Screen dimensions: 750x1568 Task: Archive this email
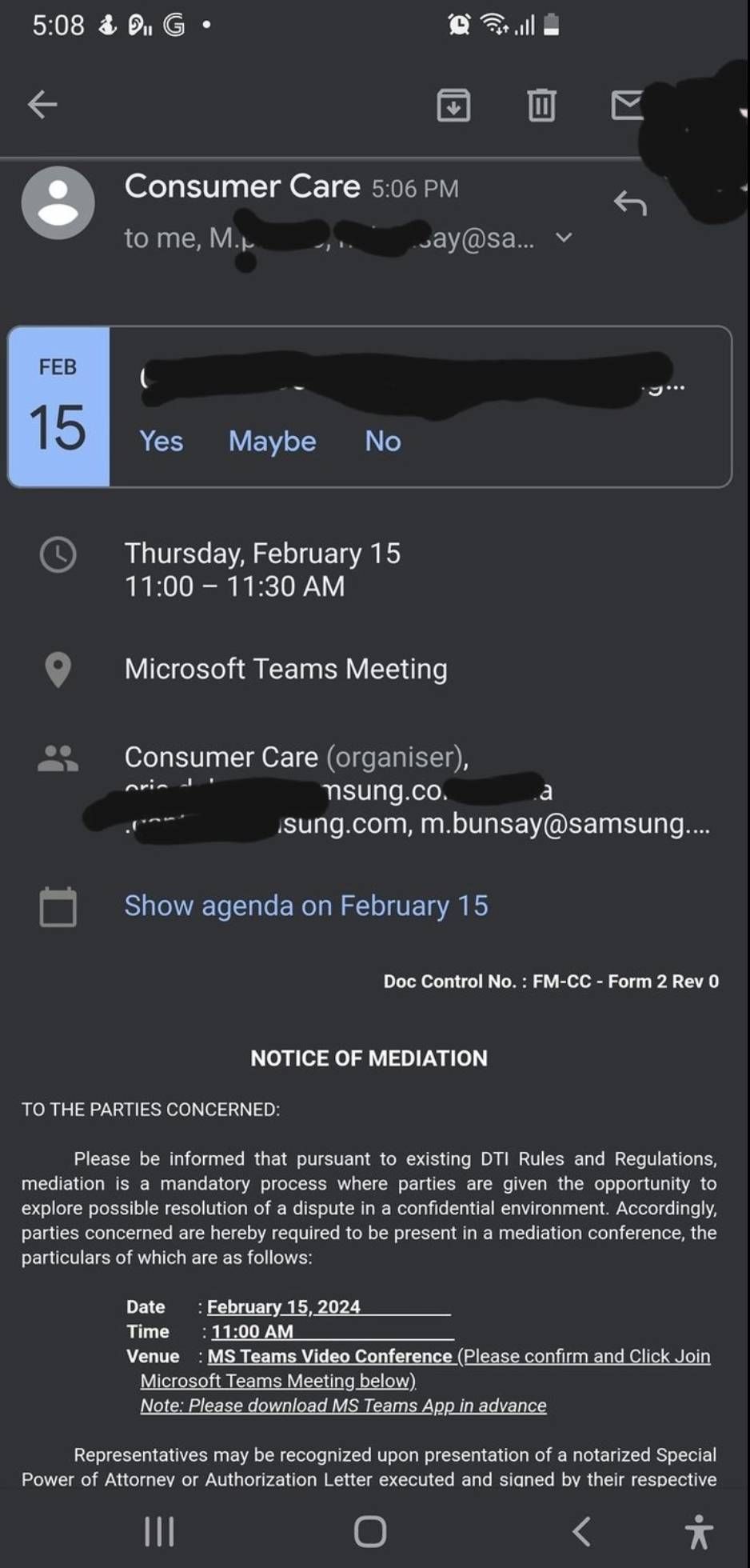tap(453, 105)
